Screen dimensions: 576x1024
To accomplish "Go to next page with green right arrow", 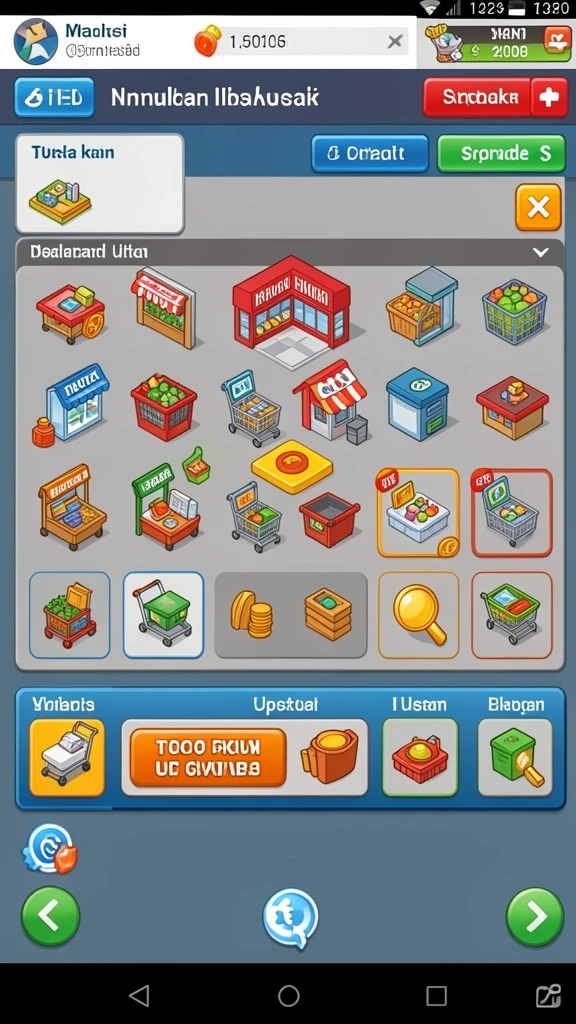I will click(x=535, y=917).
